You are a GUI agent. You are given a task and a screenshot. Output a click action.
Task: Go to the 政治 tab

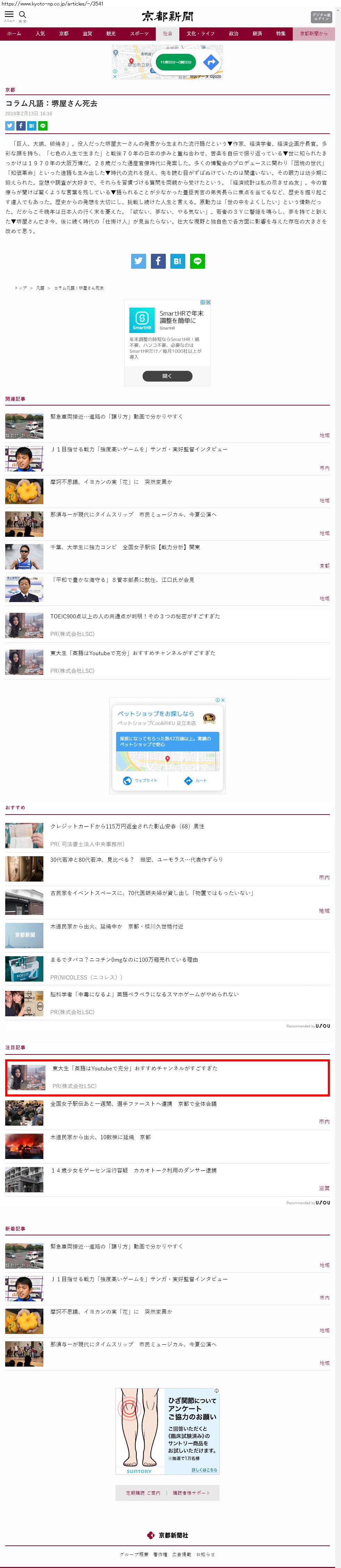233,33
